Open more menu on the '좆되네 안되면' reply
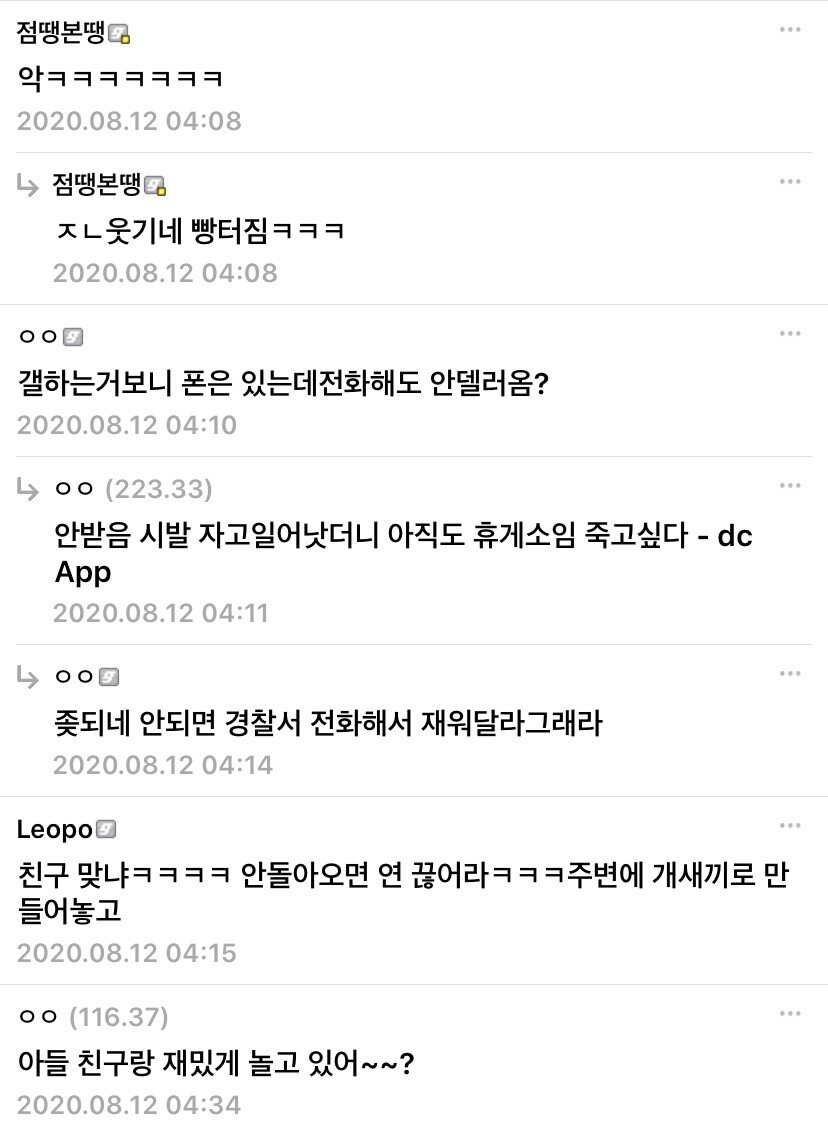The image size is (828, 1123). coord(790,673)
